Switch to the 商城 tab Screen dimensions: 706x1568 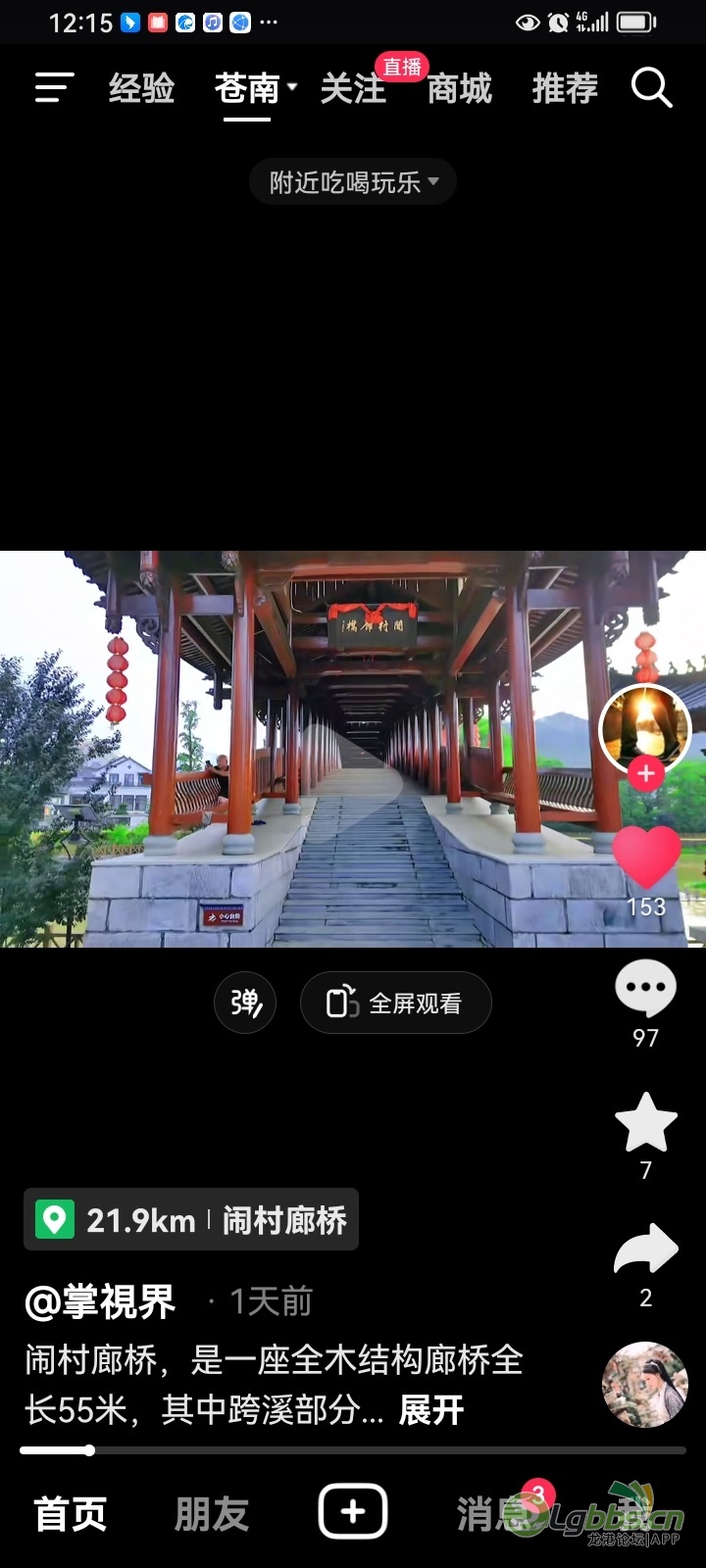pyautogui.click(x=460, y=88)
